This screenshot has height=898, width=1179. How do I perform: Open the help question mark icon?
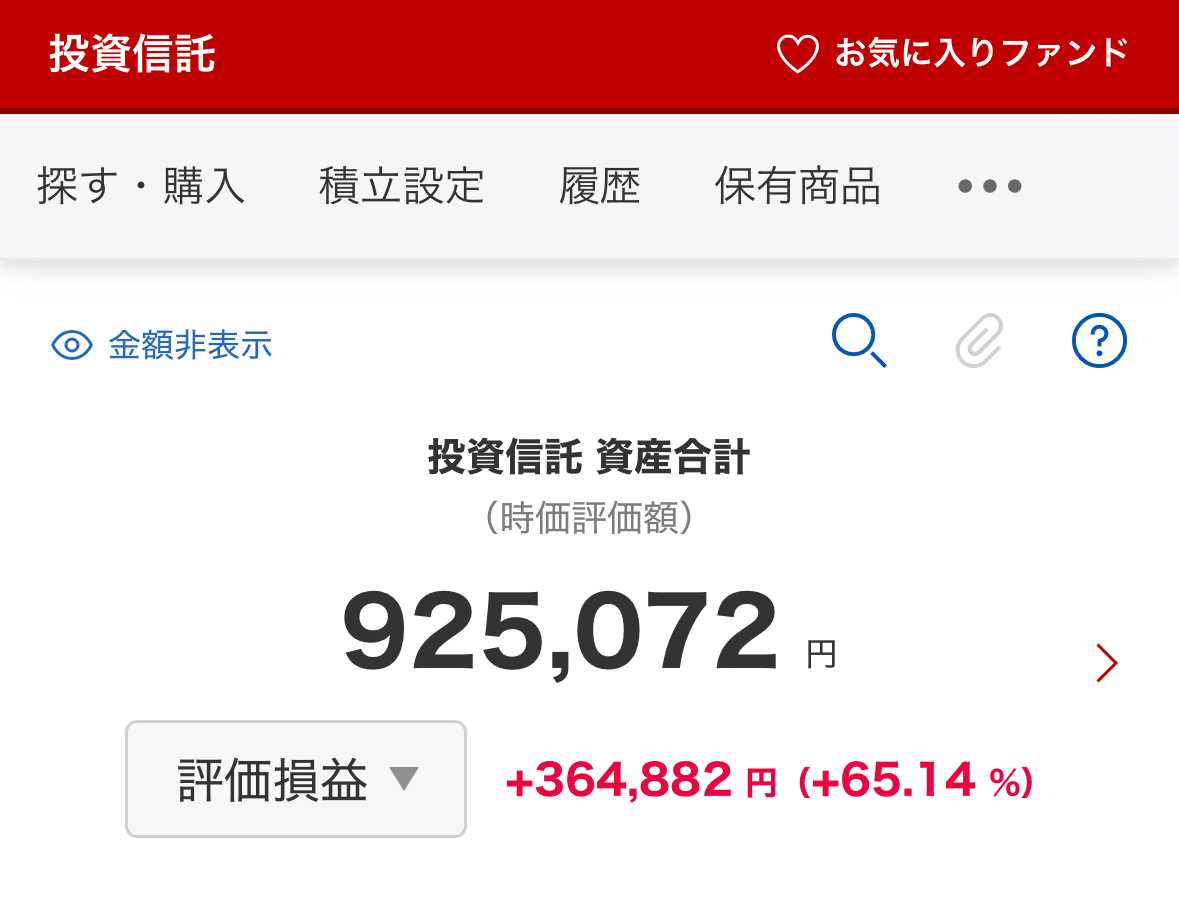1099,342
